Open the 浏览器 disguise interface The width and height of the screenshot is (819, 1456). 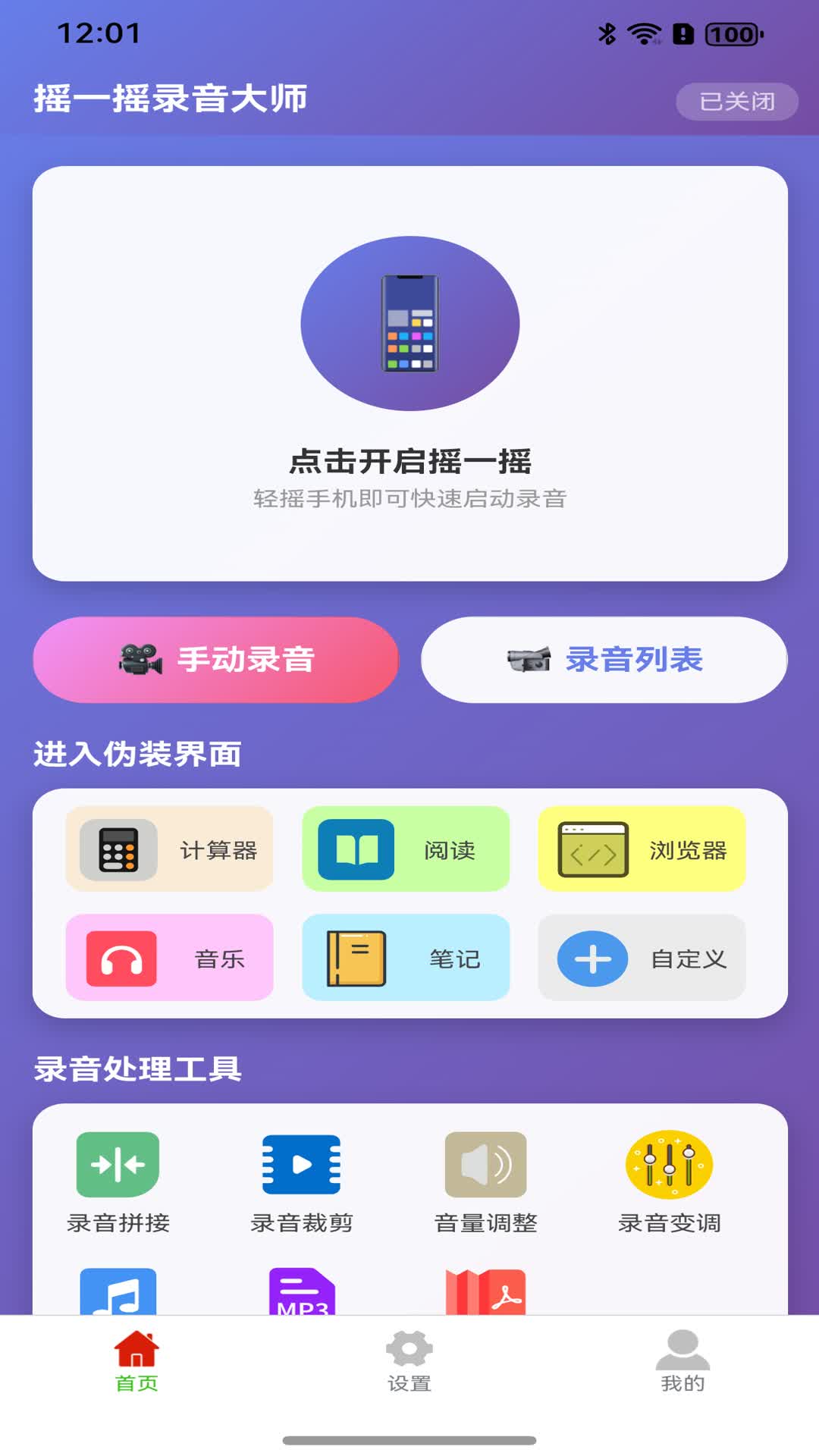[641, 849]
